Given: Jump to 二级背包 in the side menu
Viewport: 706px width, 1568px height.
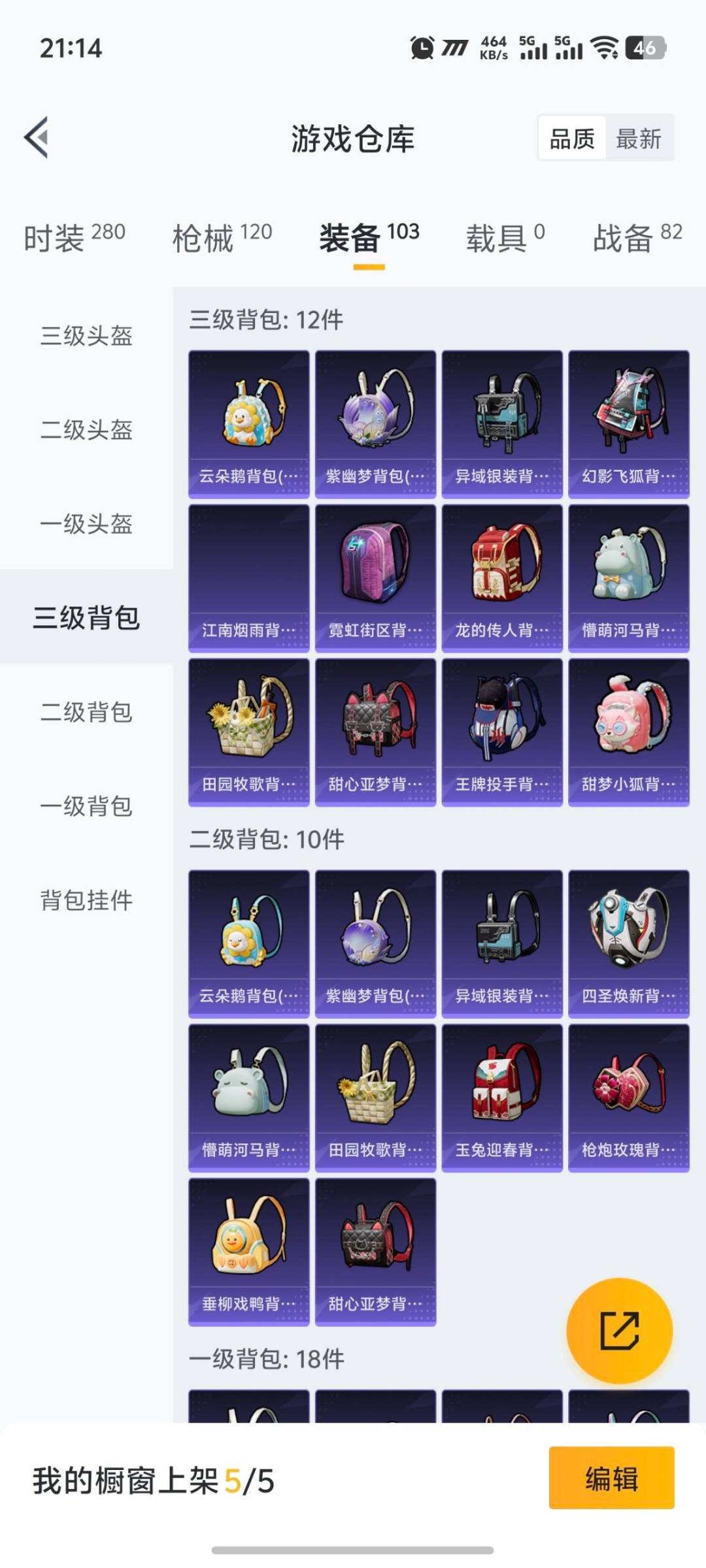Looking at the screenshot, I should 86,712.
